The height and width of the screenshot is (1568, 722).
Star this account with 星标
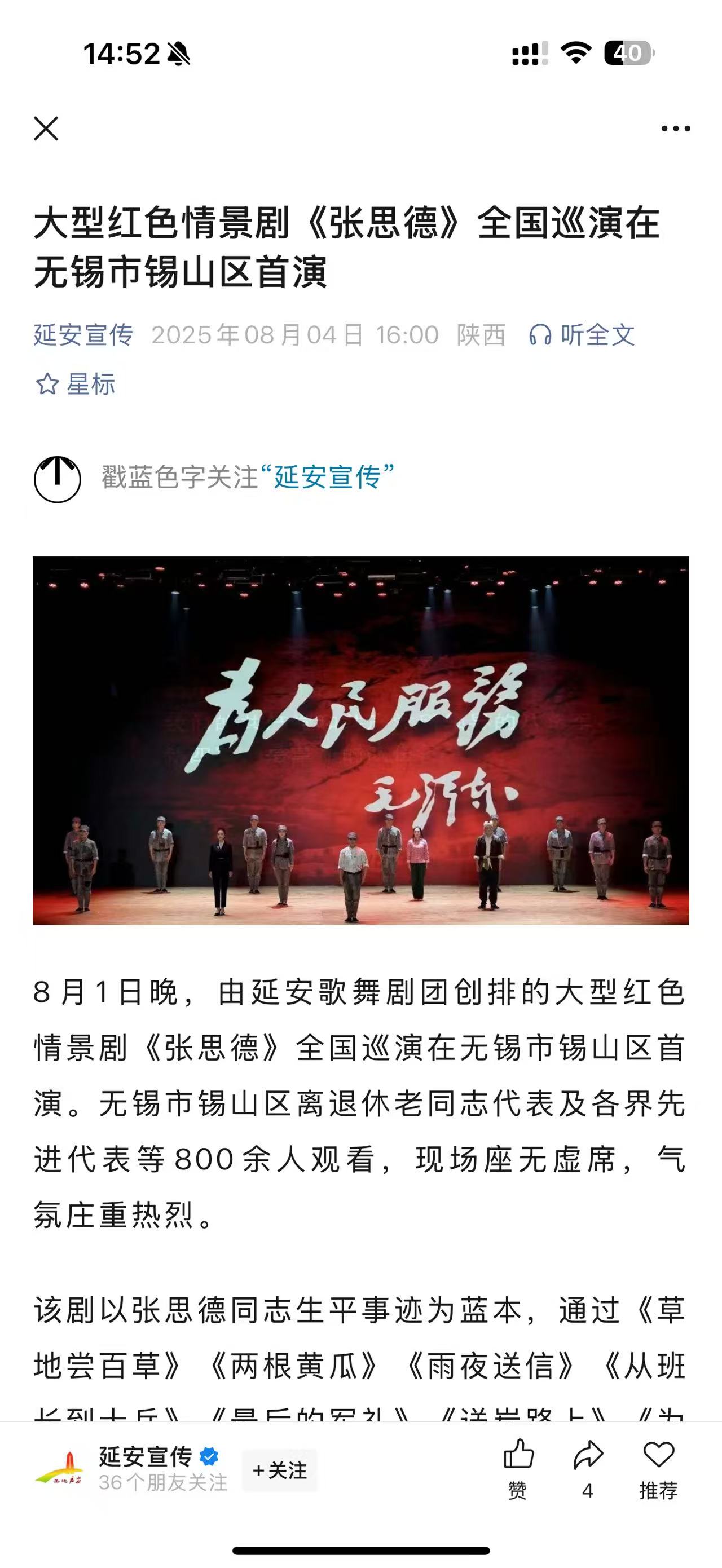[76, 384]
